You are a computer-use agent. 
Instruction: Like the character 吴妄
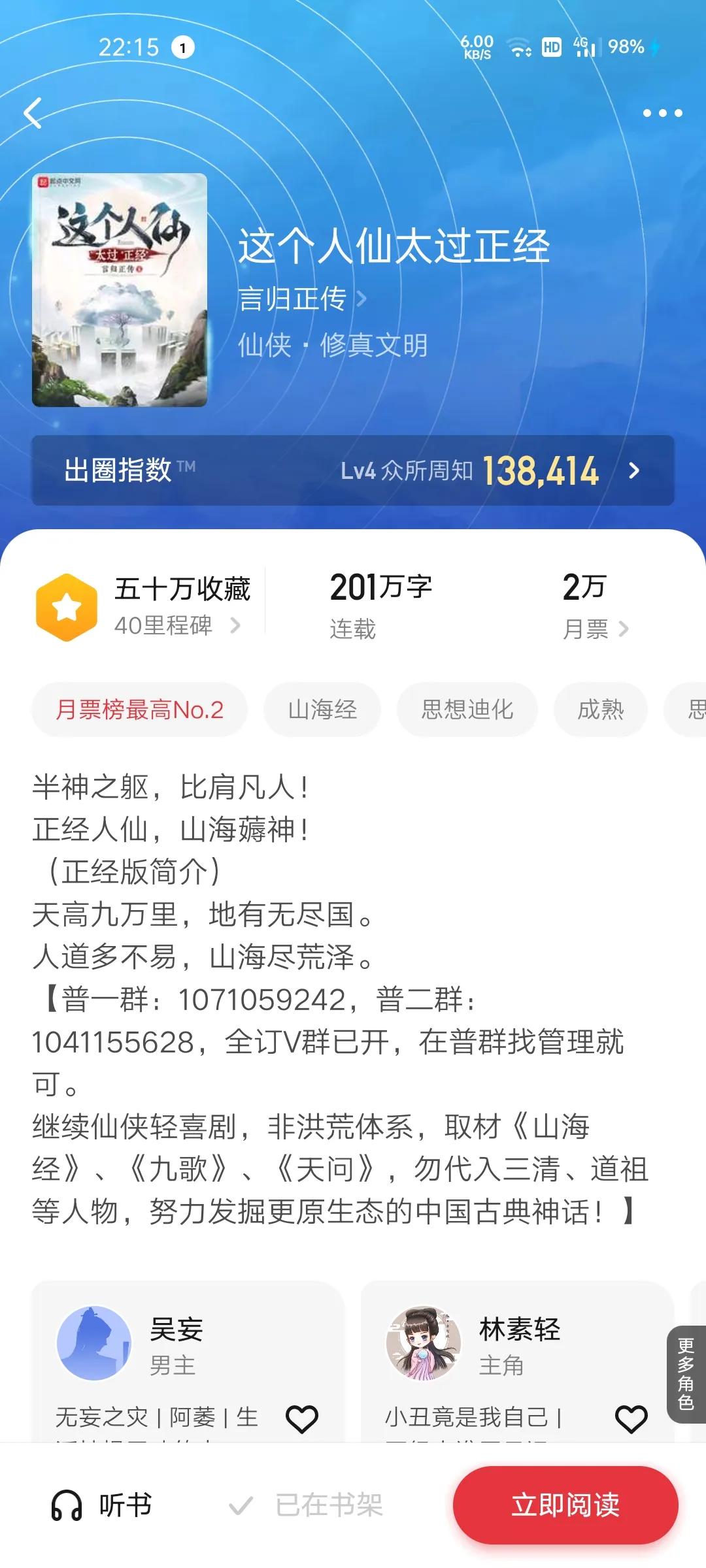click(x=302, y=1419)
